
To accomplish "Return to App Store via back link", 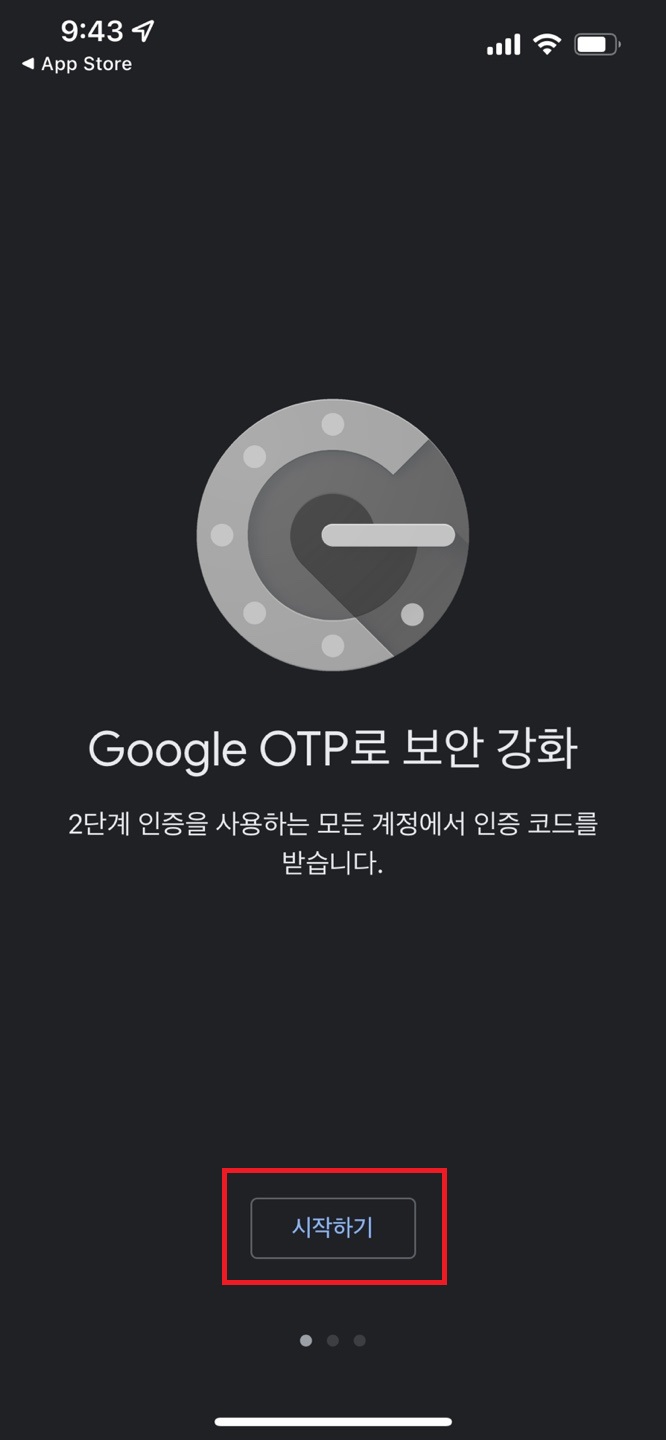I will tap(76, 64).
